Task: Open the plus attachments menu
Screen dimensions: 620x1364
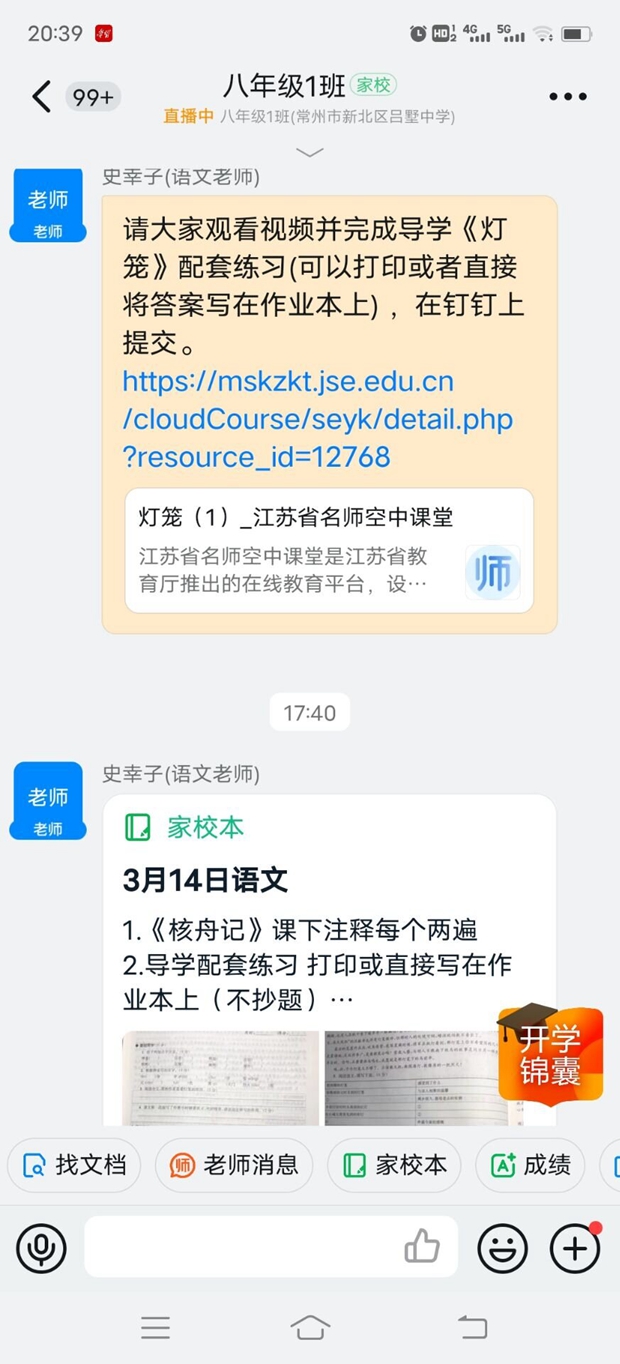Action: [x=575, y=1248]
